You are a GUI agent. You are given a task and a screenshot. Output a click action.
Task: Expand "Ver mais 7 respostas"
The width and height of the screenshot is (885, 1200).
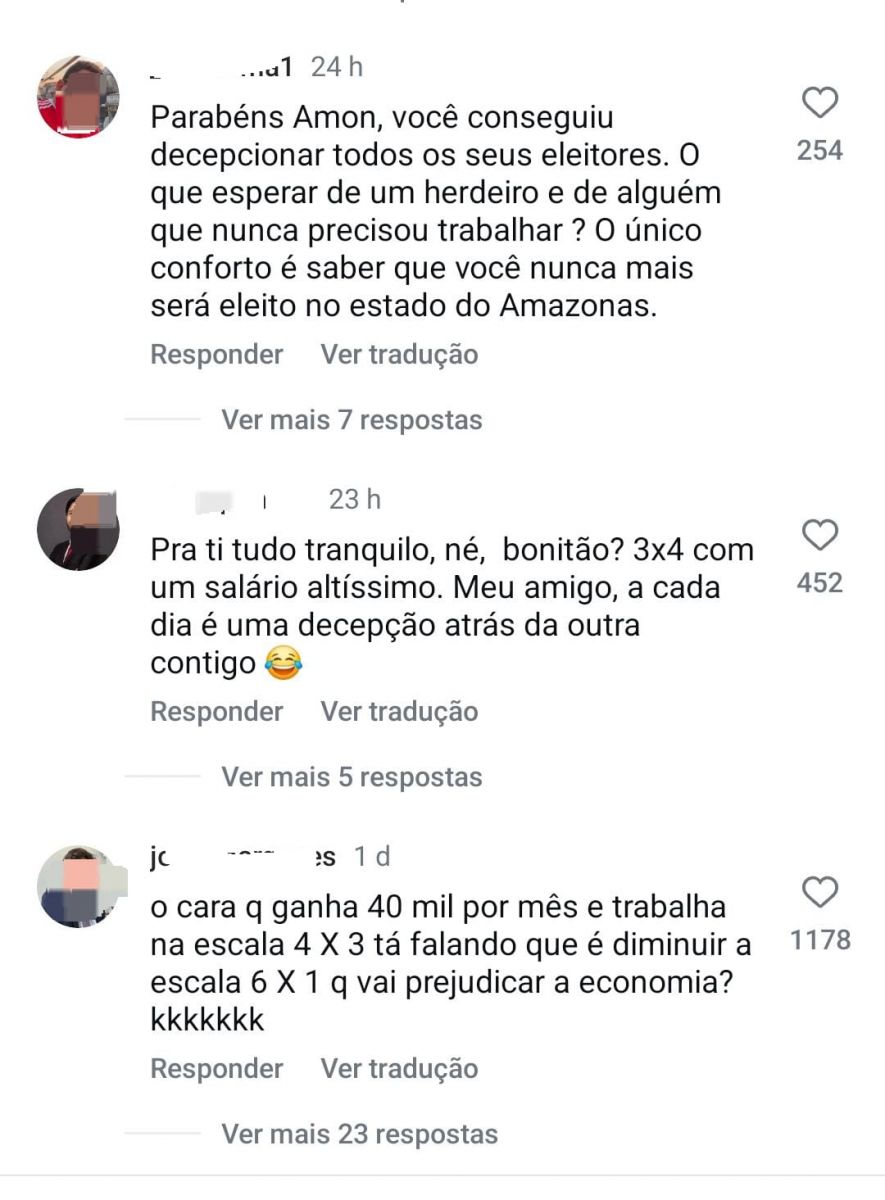pos(351,419)
